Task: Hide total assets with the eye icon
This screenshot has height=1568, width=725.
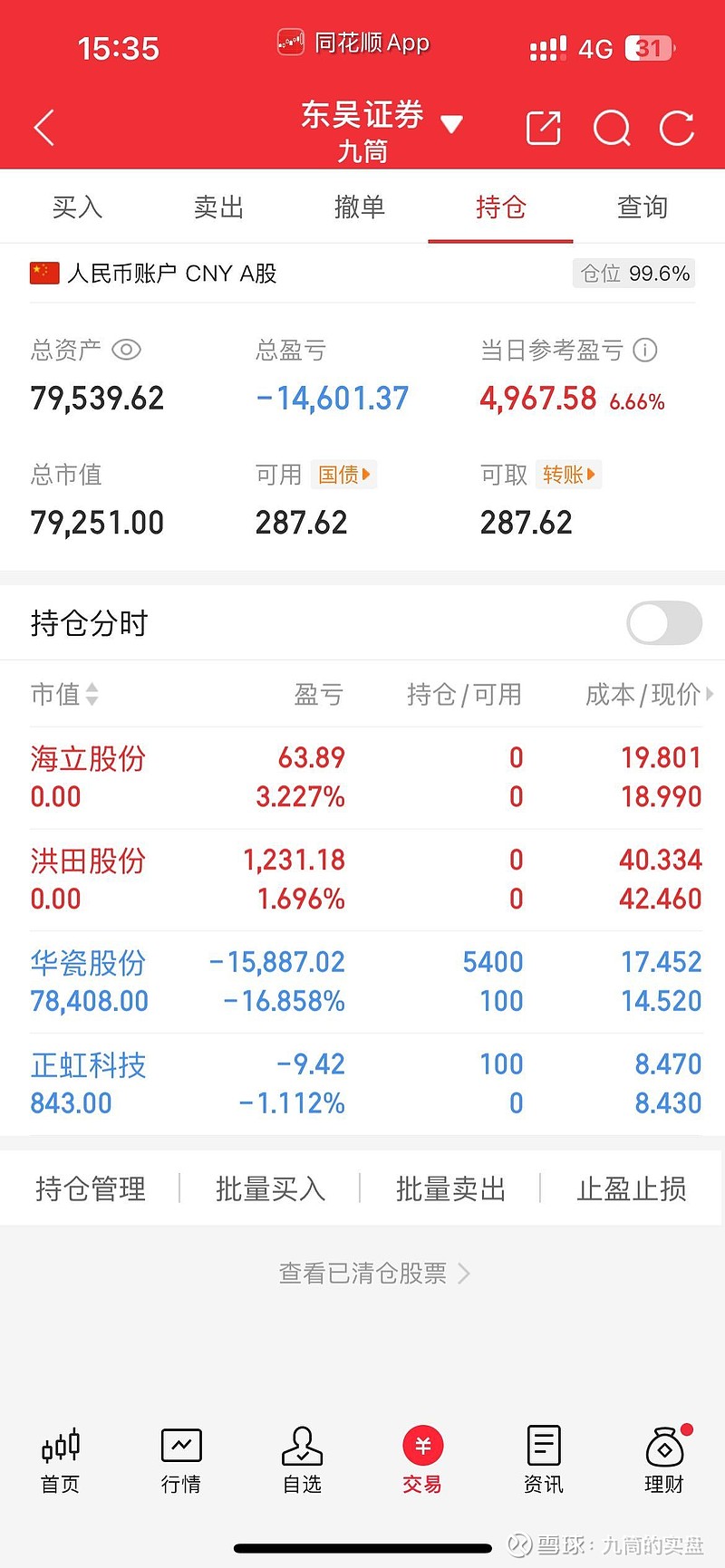Action: [x=126, y=350]
